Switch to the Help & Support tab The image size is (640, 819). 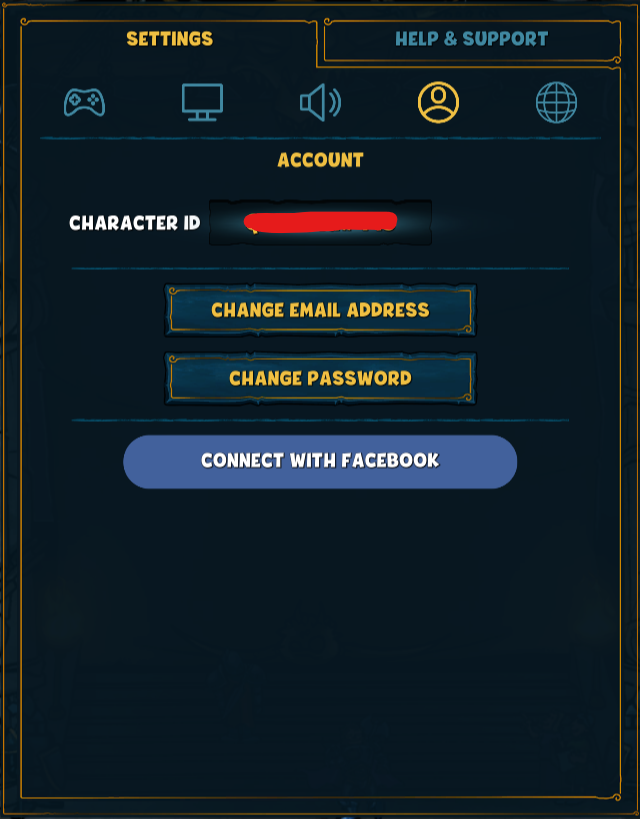[x=471, y=40]
